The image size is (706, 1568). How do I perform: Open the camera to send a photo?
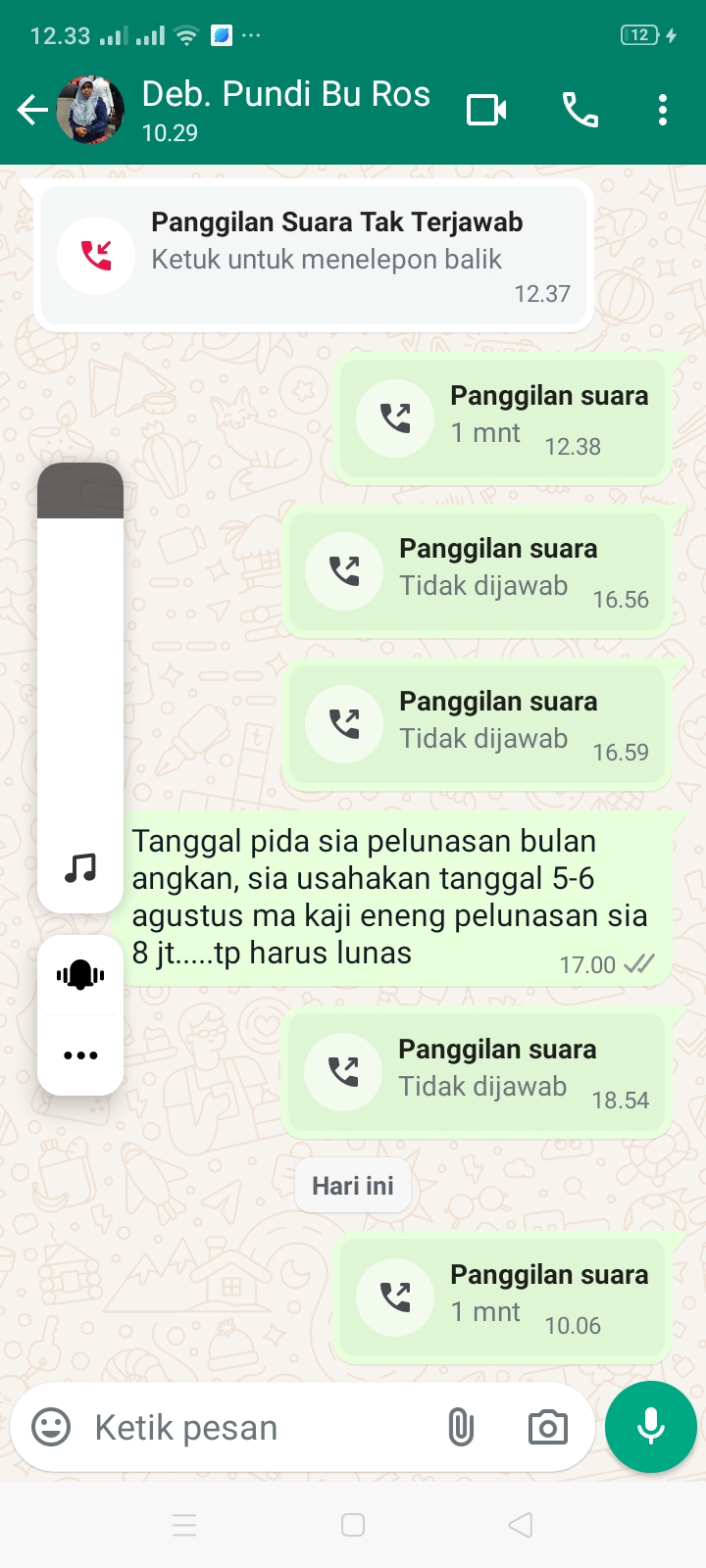tap(547, 1427)
